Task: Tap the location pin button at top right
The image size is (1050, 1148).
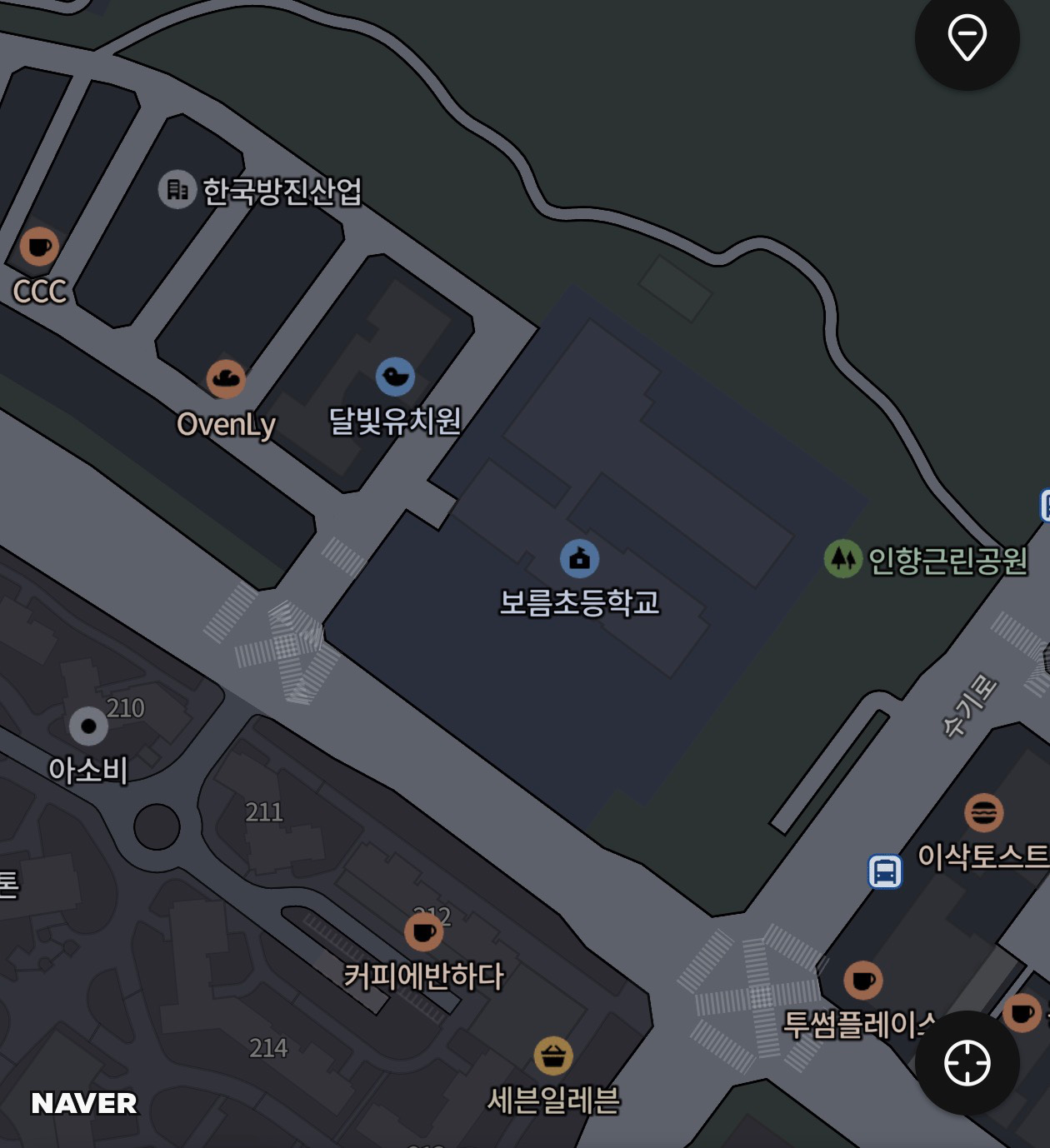Action: click(x=967, y=38)
